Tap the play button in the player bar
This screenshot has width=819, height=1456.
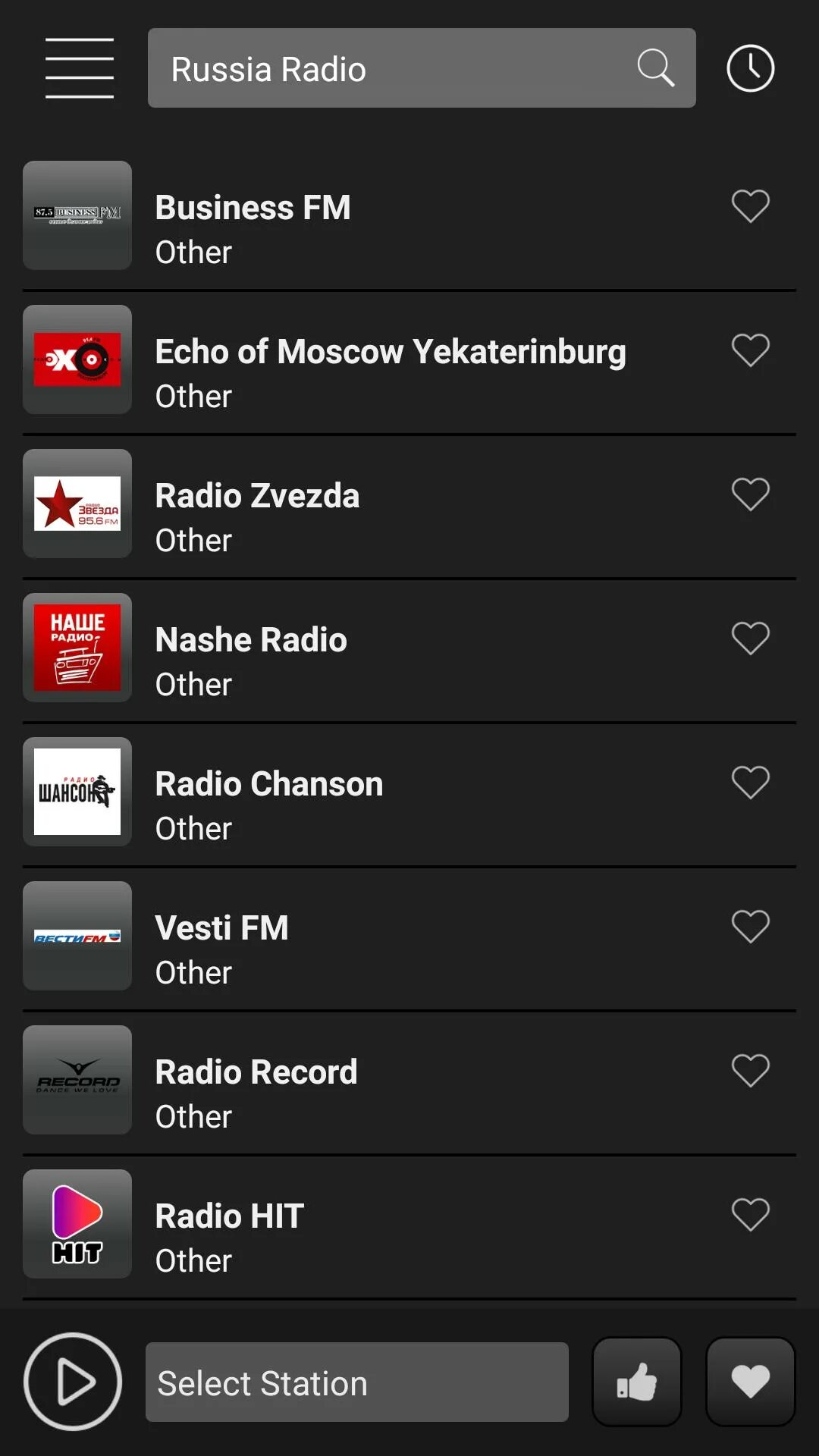pyautogui.click(x=73, y=1382)
